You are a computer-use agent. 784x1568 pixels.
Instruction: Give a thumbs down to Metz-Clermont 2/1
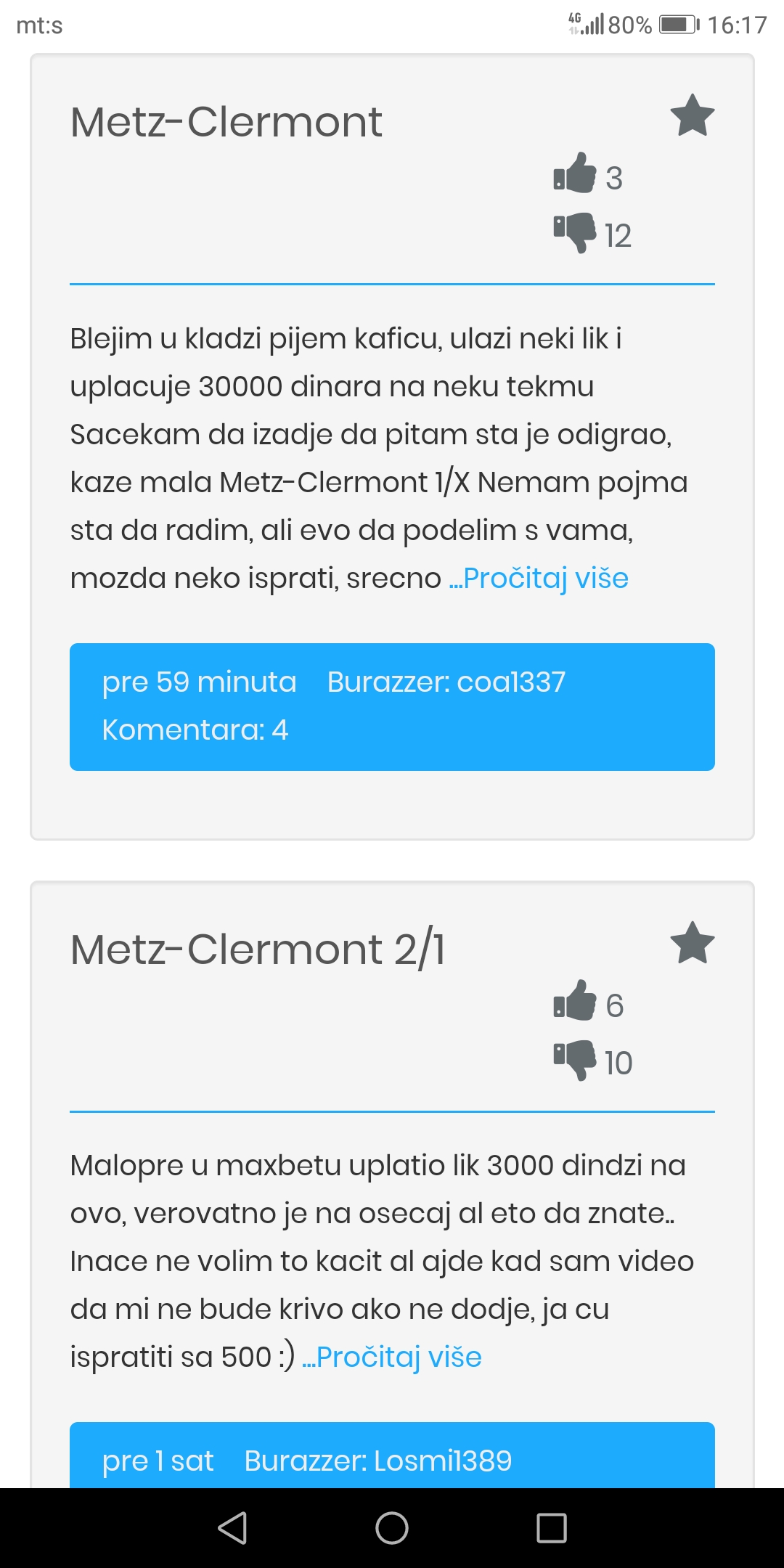(x=575, y=1060)
